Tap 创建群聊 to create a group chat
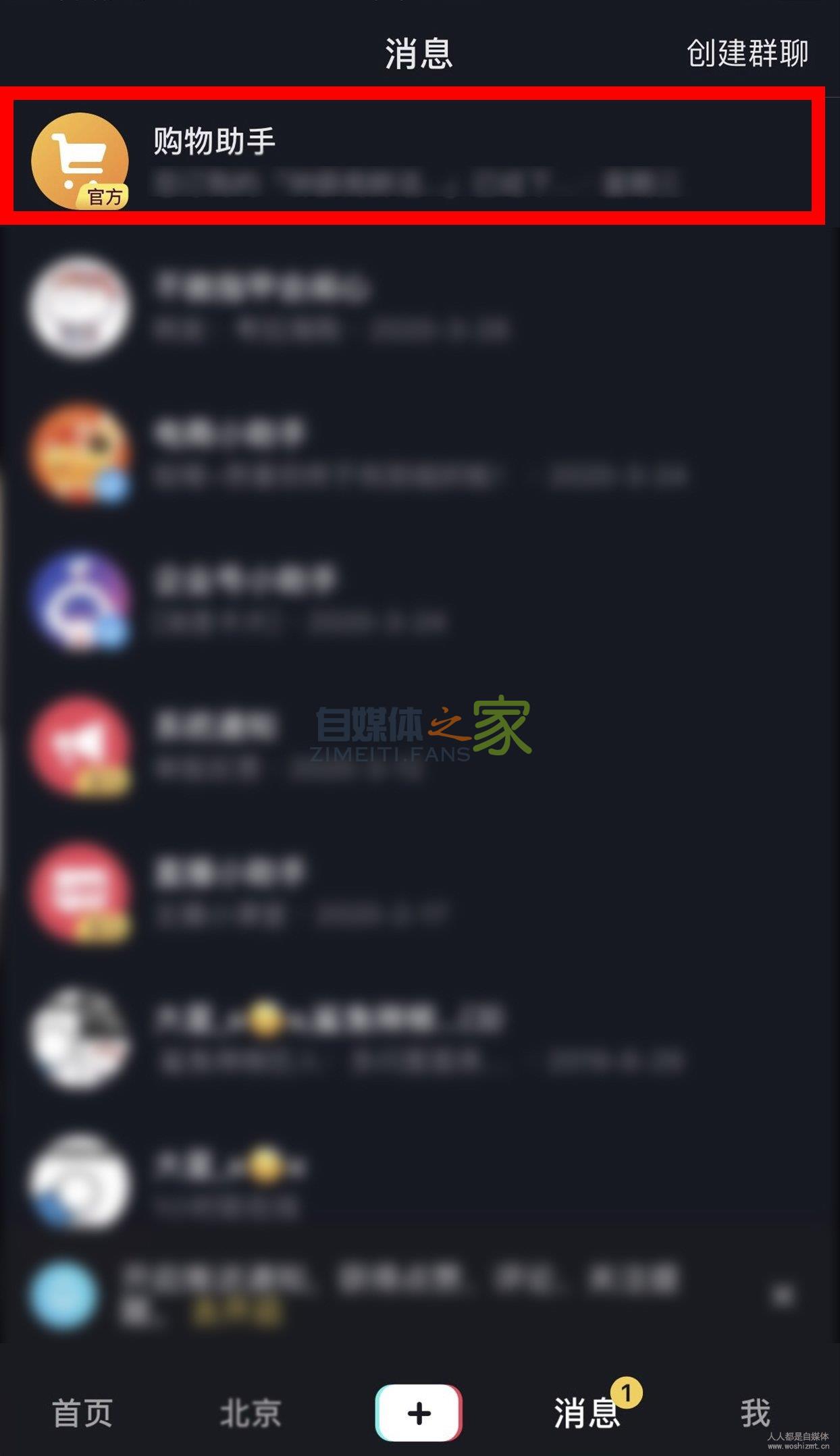This screenshot has width=840, height=1456. (747, 53)
